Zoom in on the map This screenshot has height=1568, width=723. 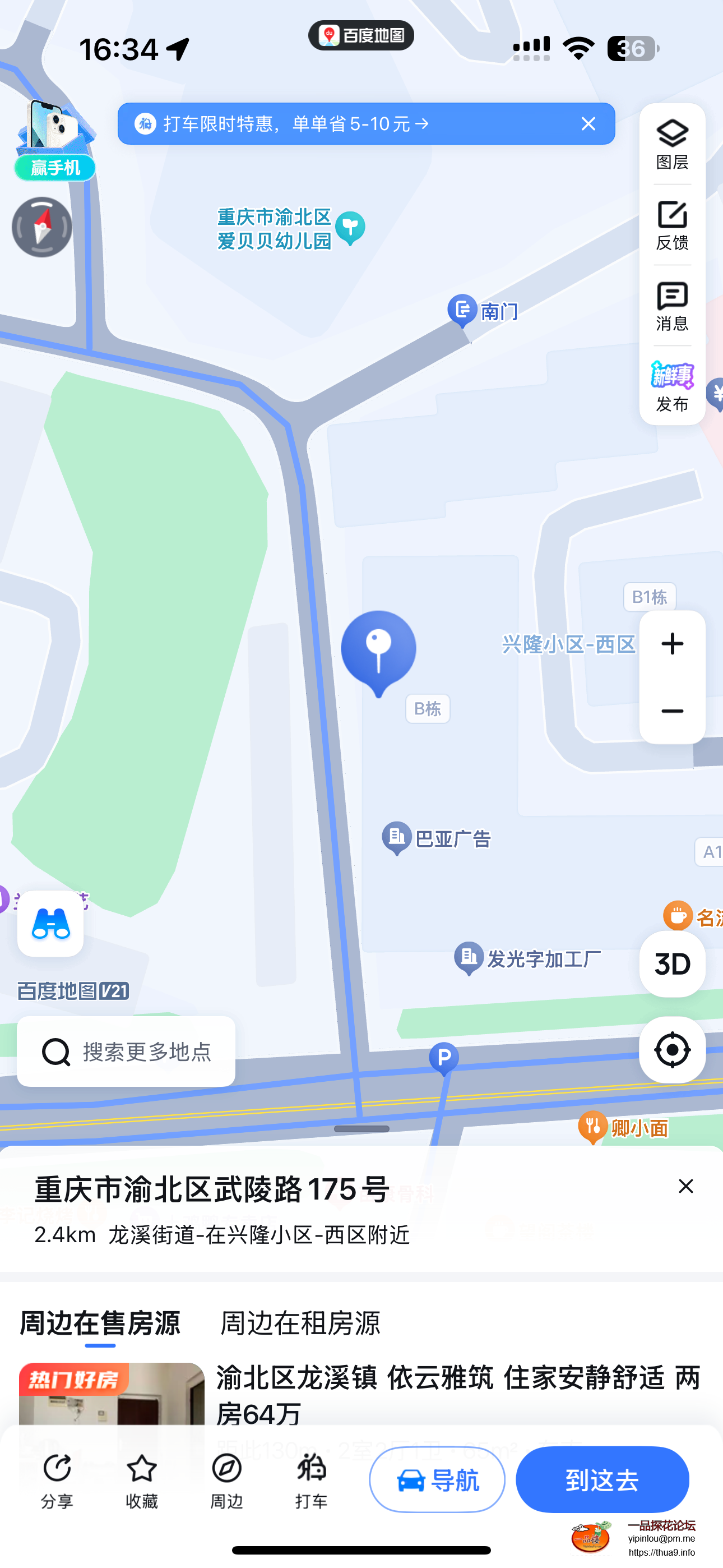point(672,644)
